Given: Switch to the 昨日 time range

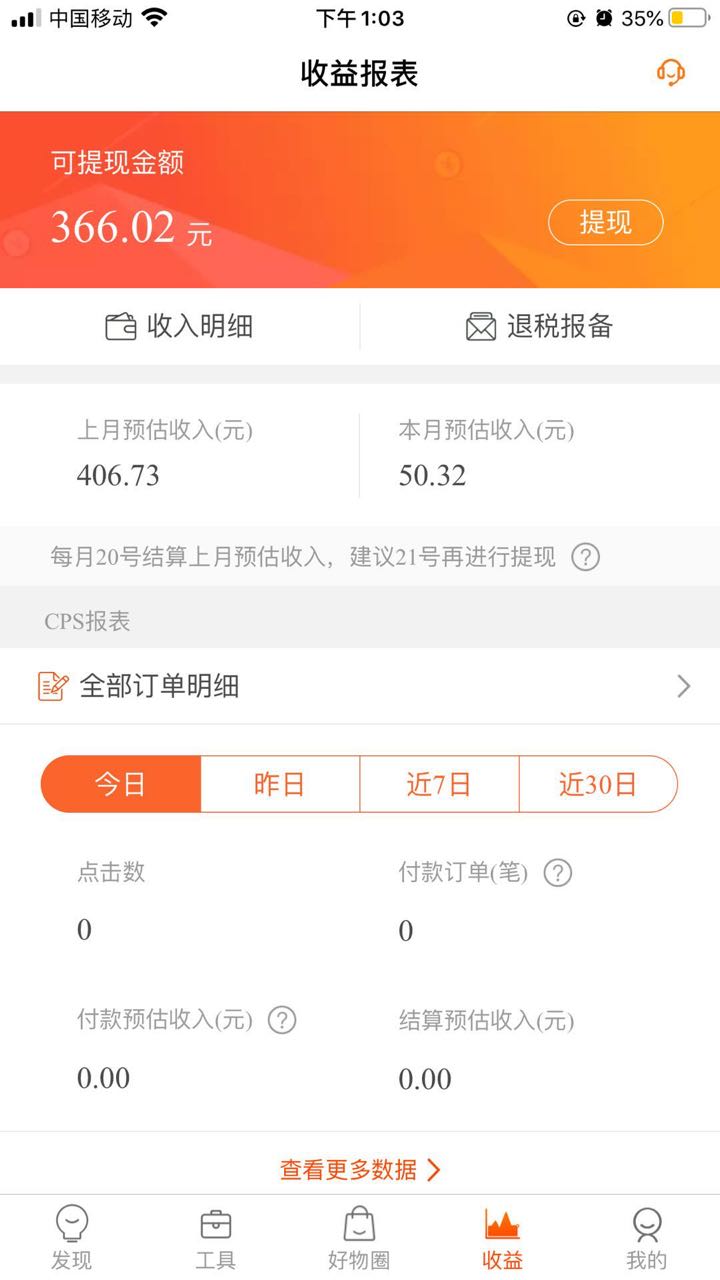Looking at the screenshot, I should pos(280,784).
